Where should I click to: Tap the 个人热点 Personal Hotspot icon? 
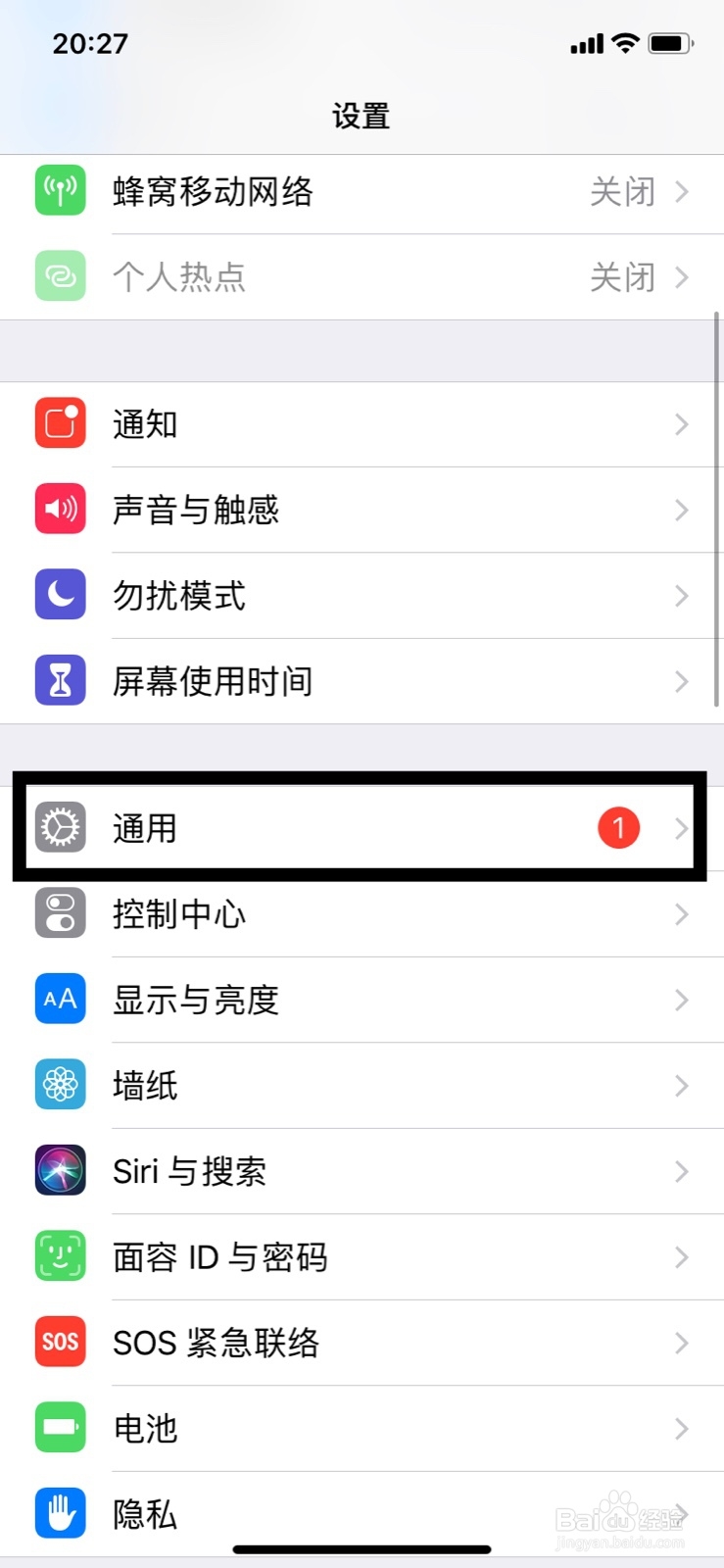coord(59,277)
